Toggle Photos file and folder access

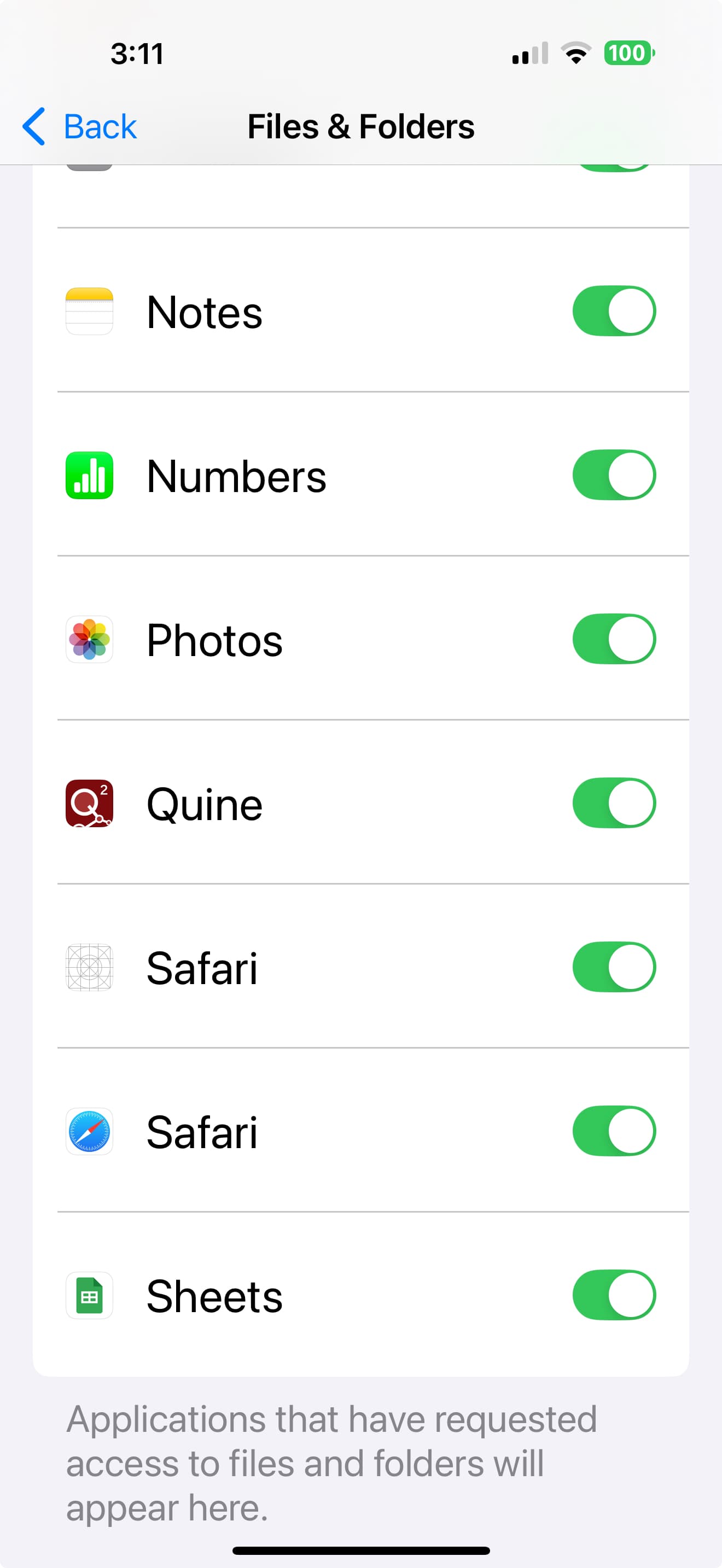tap(614, 639)
